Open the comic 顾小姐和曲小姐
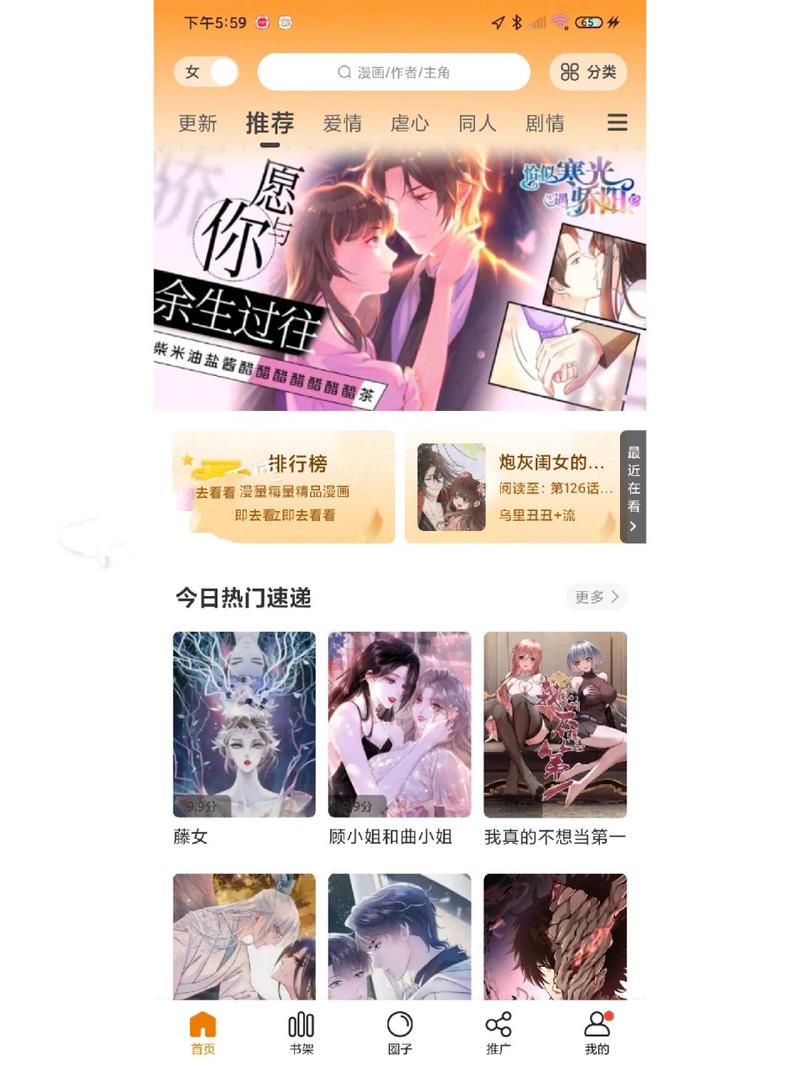800x1067 pixels. 399,725
